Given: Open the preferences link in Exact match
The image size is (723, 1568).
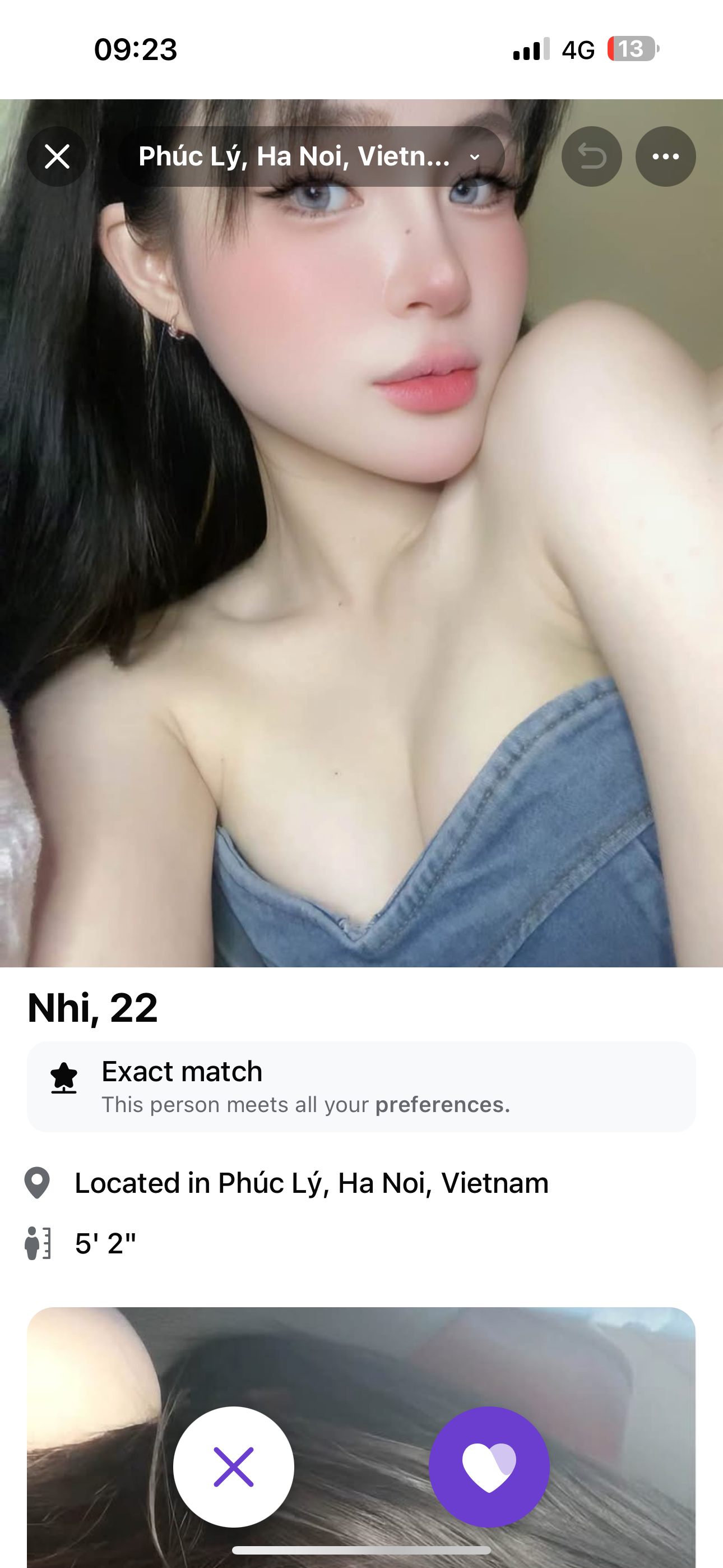Looking at the screenshot, I should (442, 1105).
